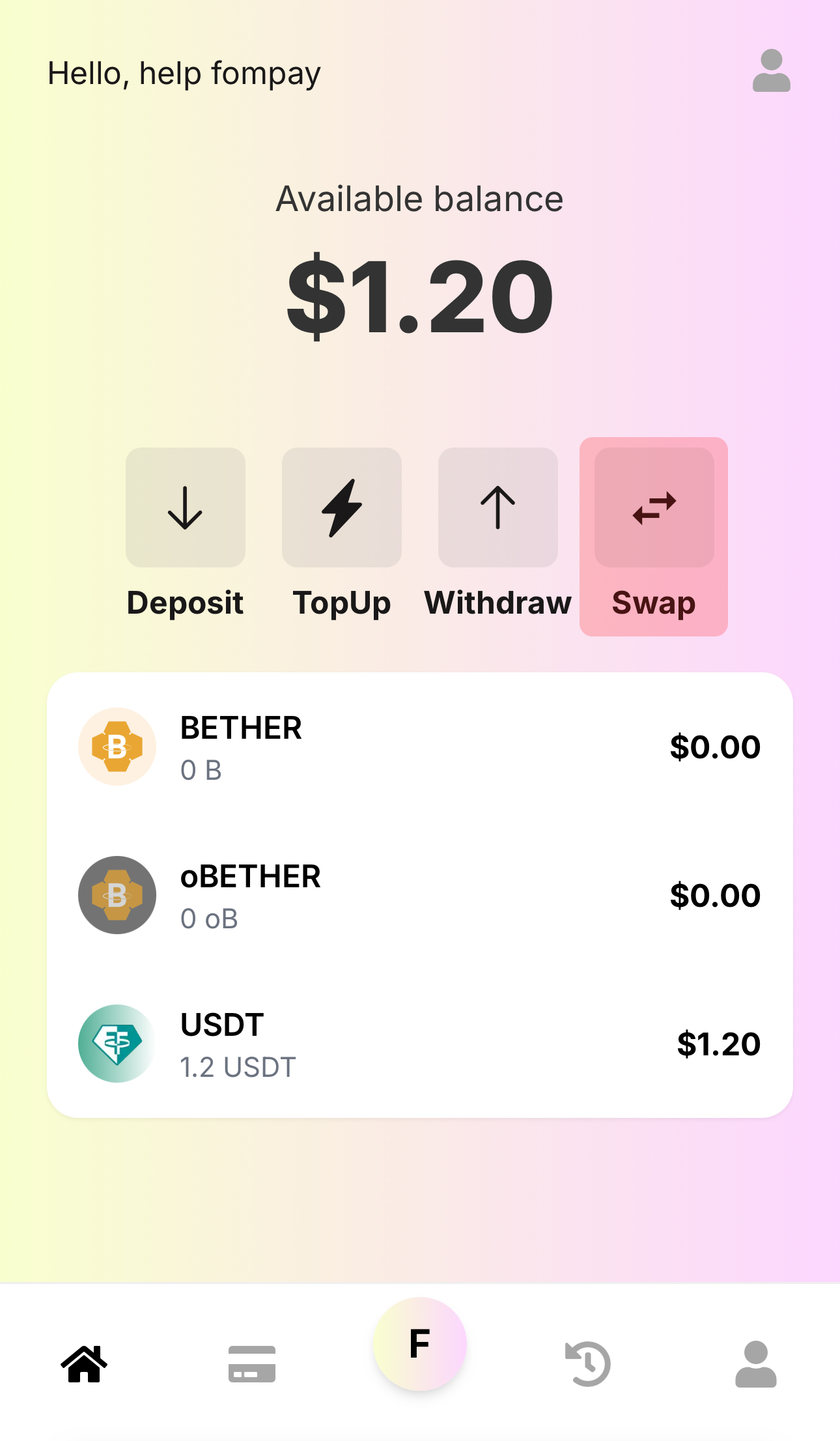Switch to the card tab
Screen dimensions: 840x1441
click(252, 1363)
